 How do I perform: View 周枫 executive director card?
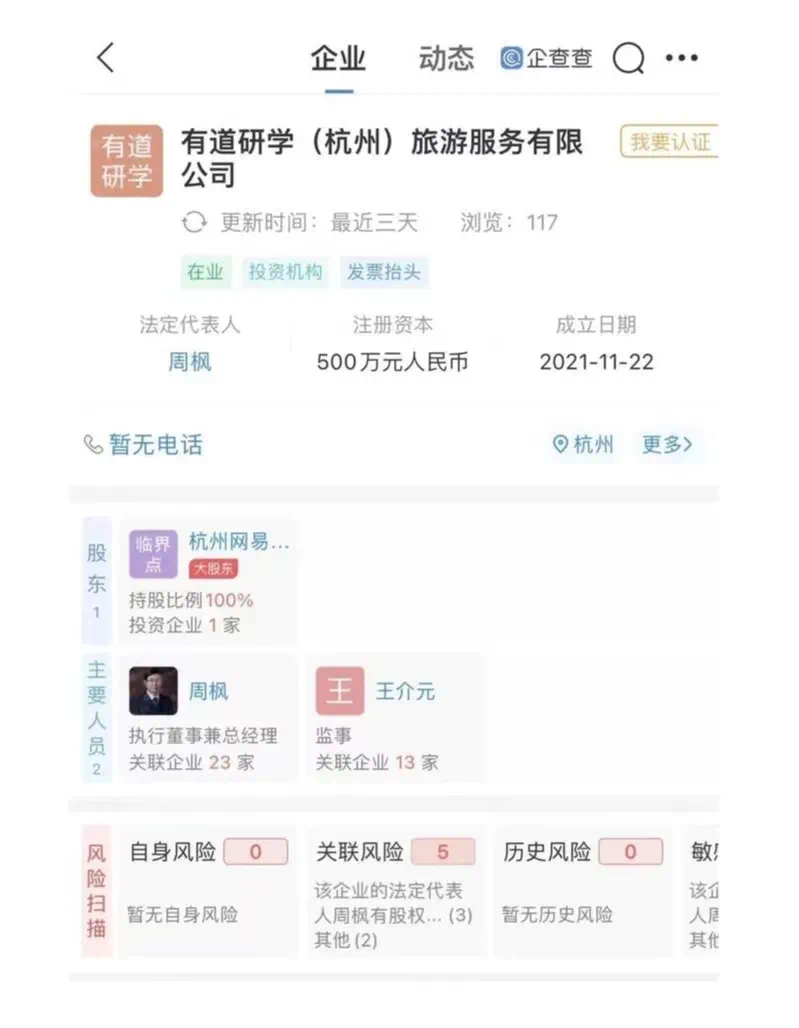pyautogui.click(x=208, y=716)
